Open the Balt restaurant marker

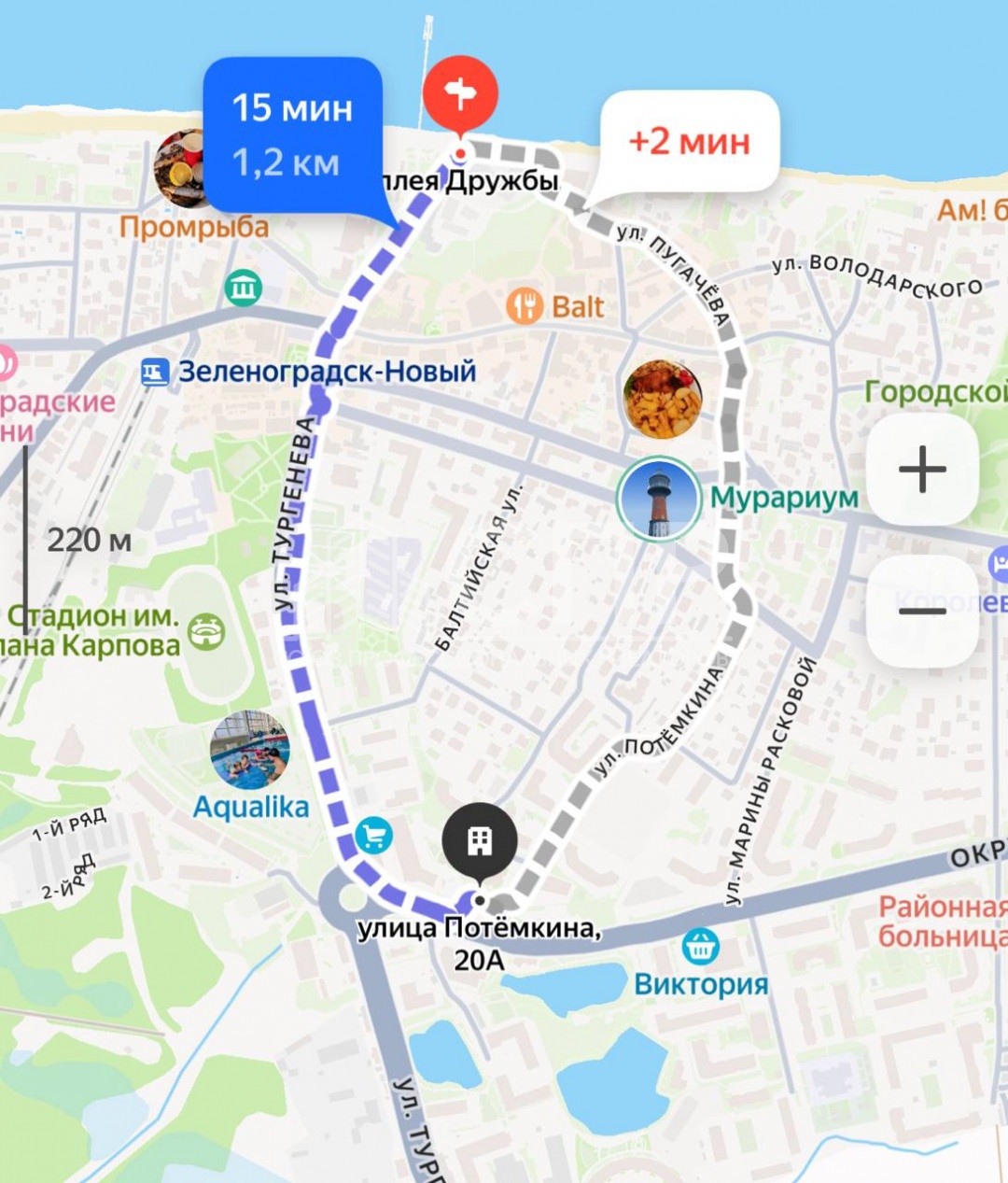525,306
